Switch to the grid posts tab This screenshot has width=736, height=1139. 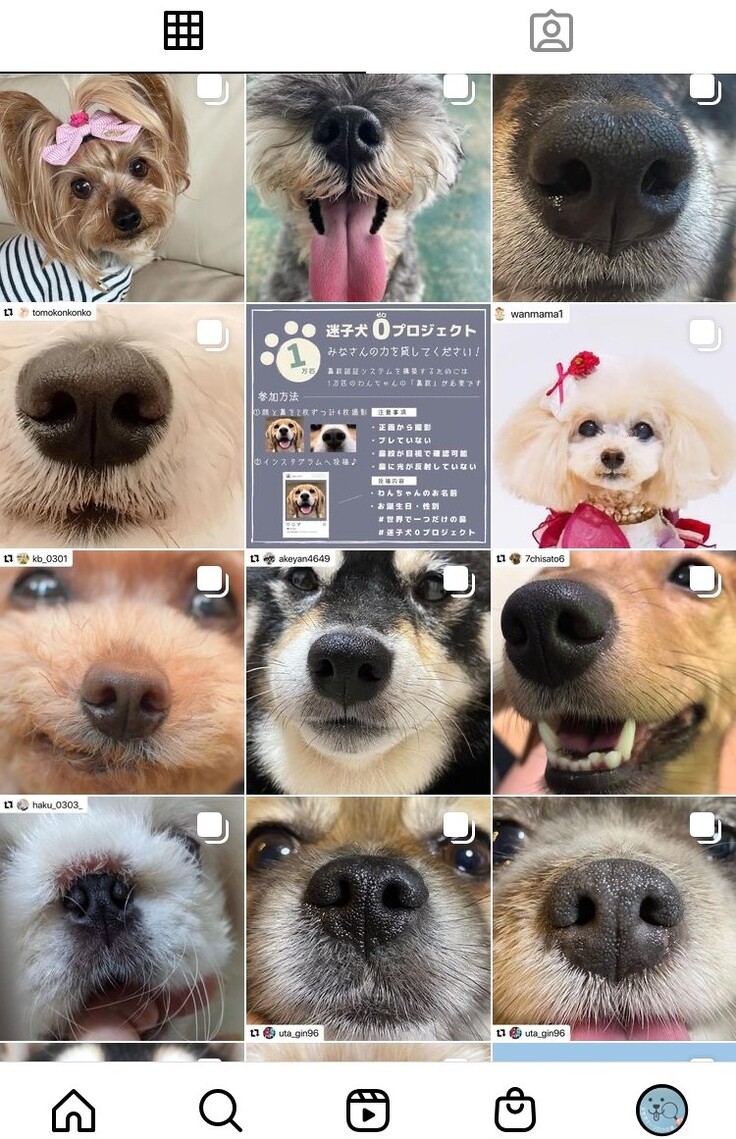coord(183,31)
